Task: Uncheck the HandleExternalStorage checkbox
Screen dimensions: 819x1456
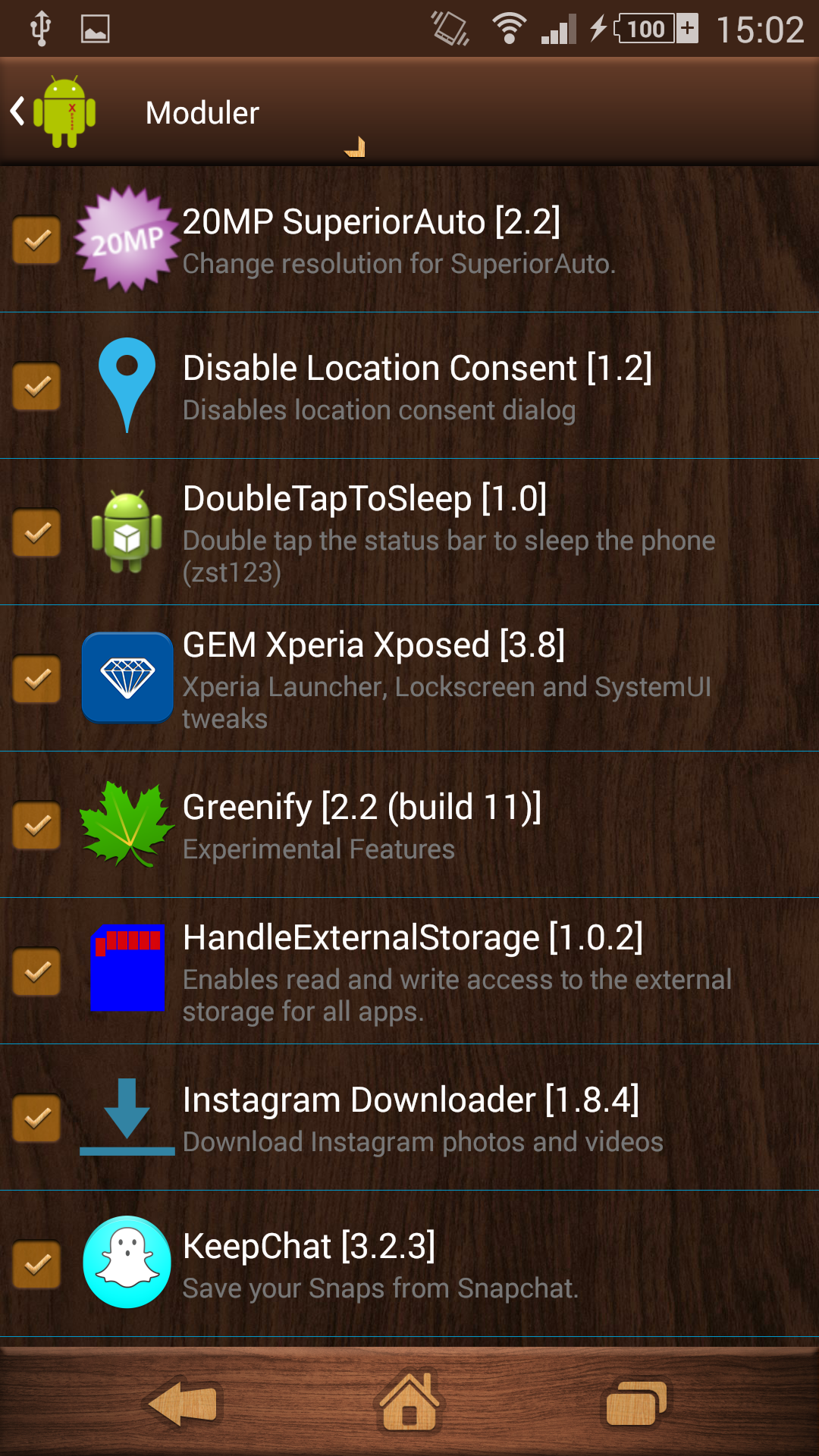Action: 36,972
